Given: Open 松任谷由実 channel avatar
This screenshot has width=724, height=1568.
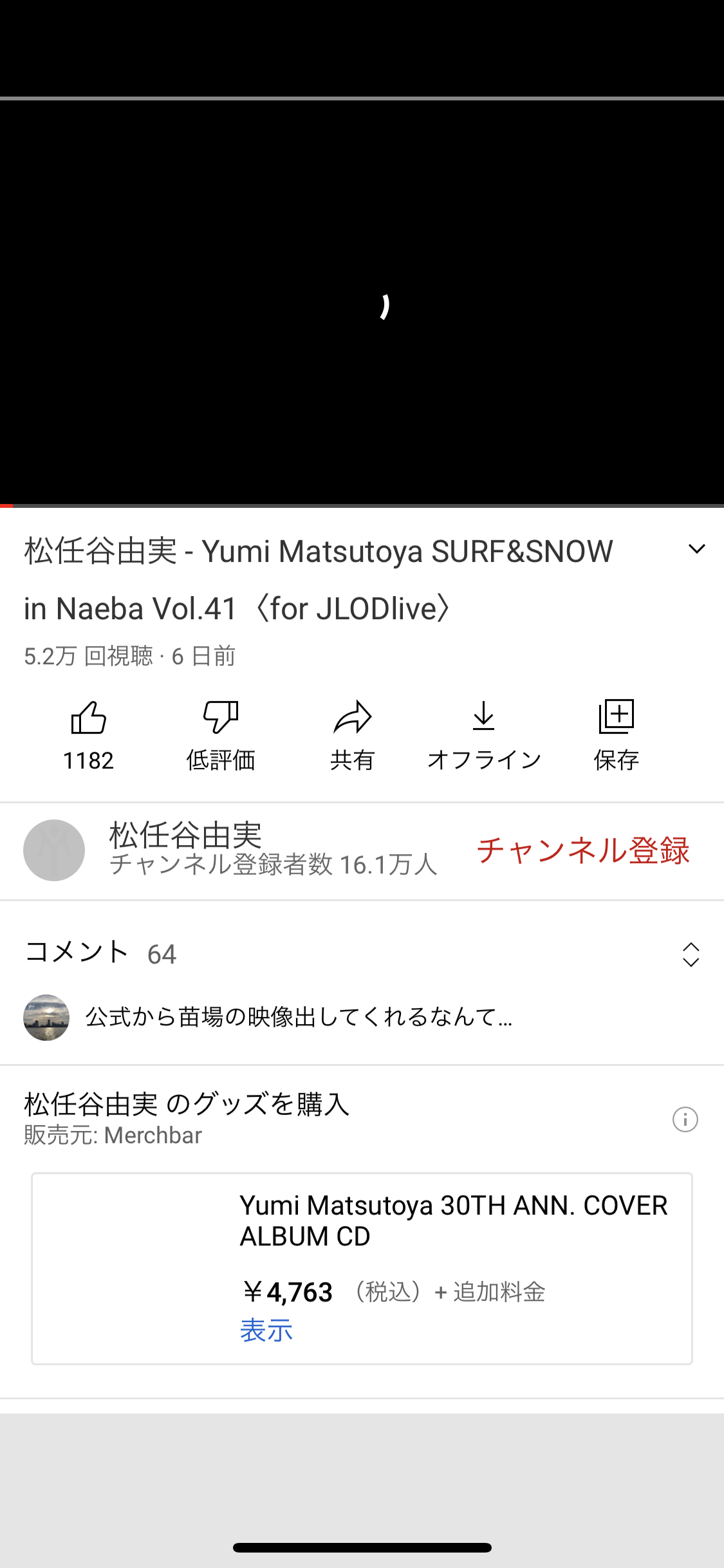Looking at the screenshot, I should click(x=54, y=850).
